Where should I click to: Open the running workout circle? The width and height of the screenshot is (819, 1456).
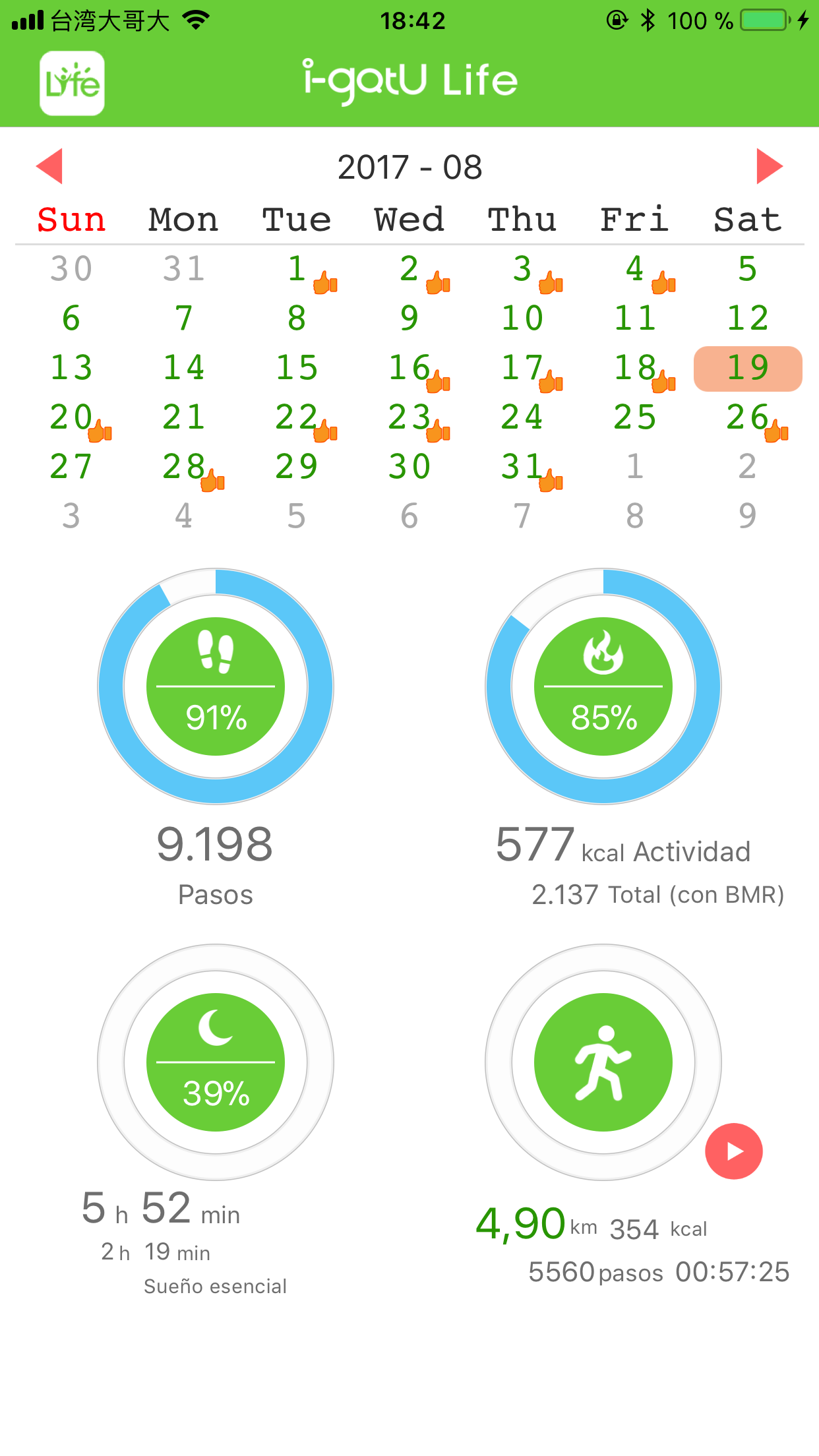point(603,1062)
